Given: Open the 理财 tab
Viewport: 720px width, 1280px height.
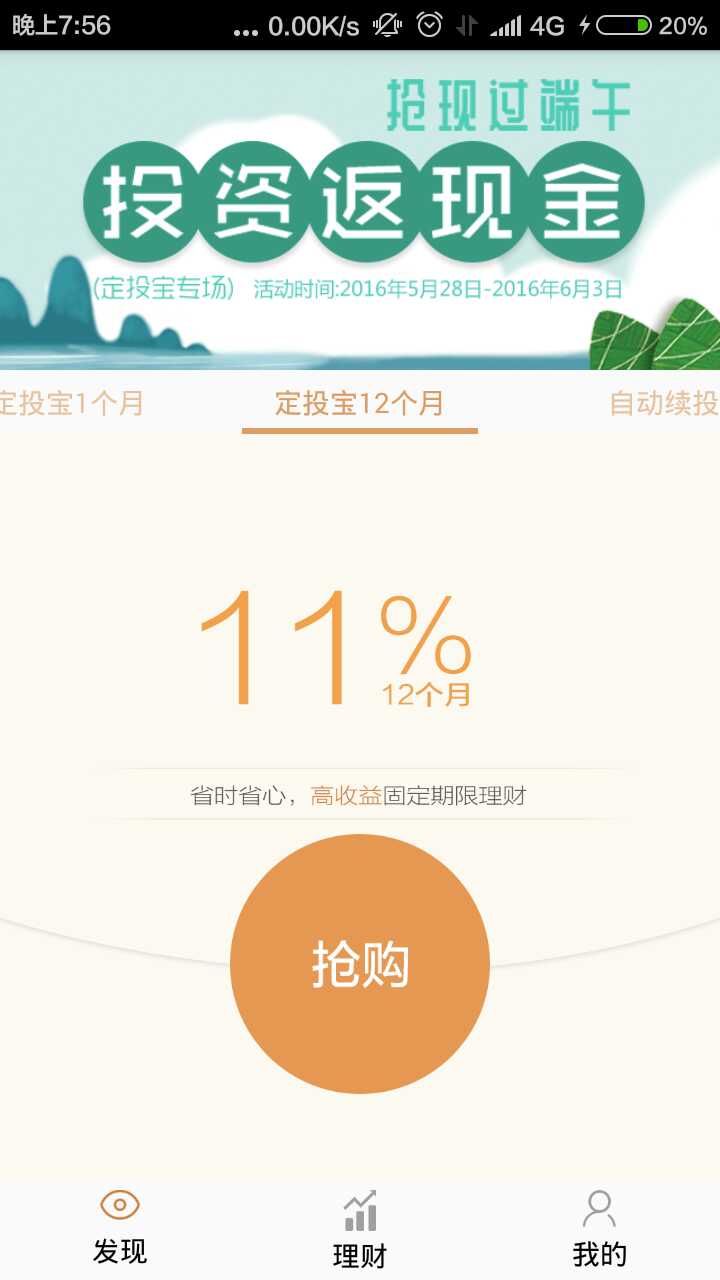Looking at the screenshot, I should click(x=360, y=1230).
